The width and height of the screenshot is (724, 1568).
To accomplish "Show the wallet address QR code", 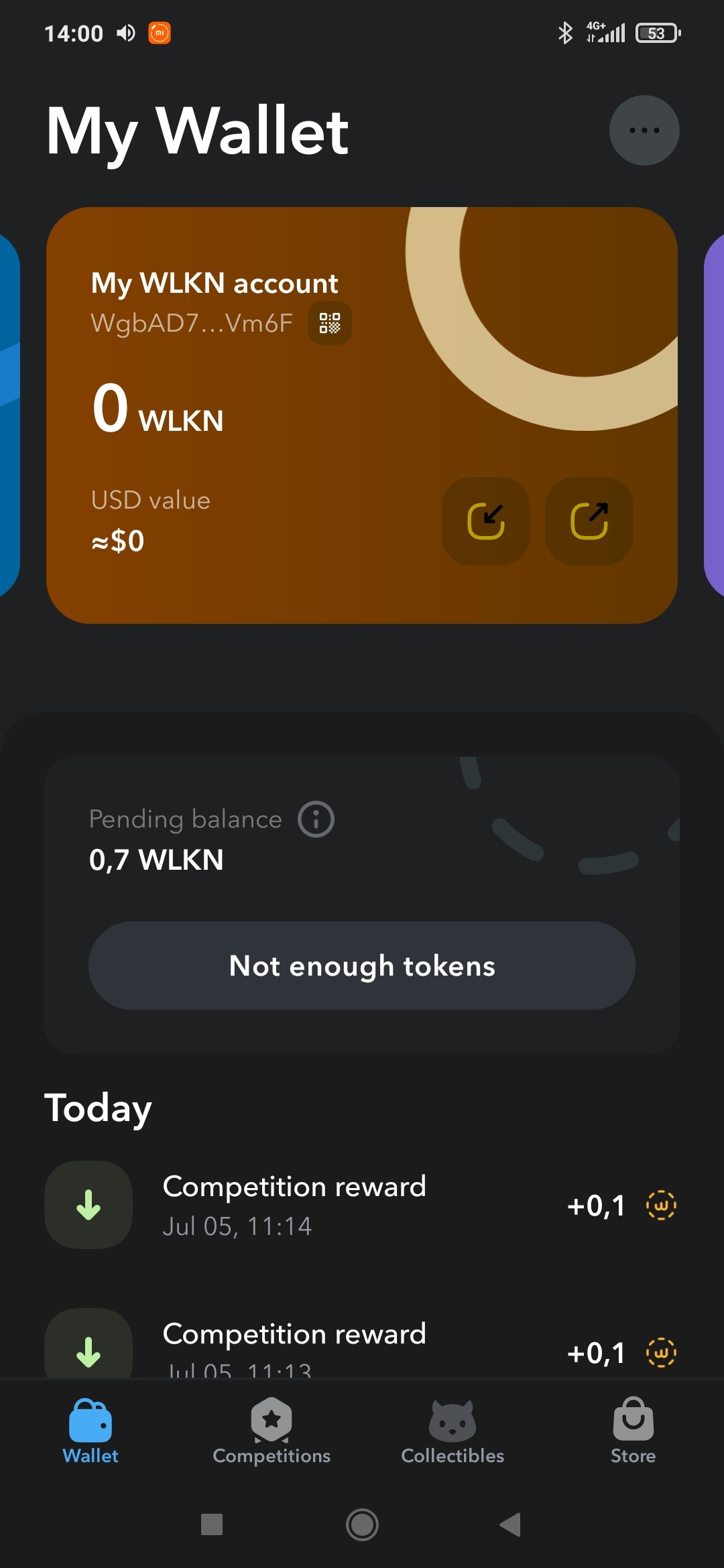I will pyautogui.click(x=330, y=324).
